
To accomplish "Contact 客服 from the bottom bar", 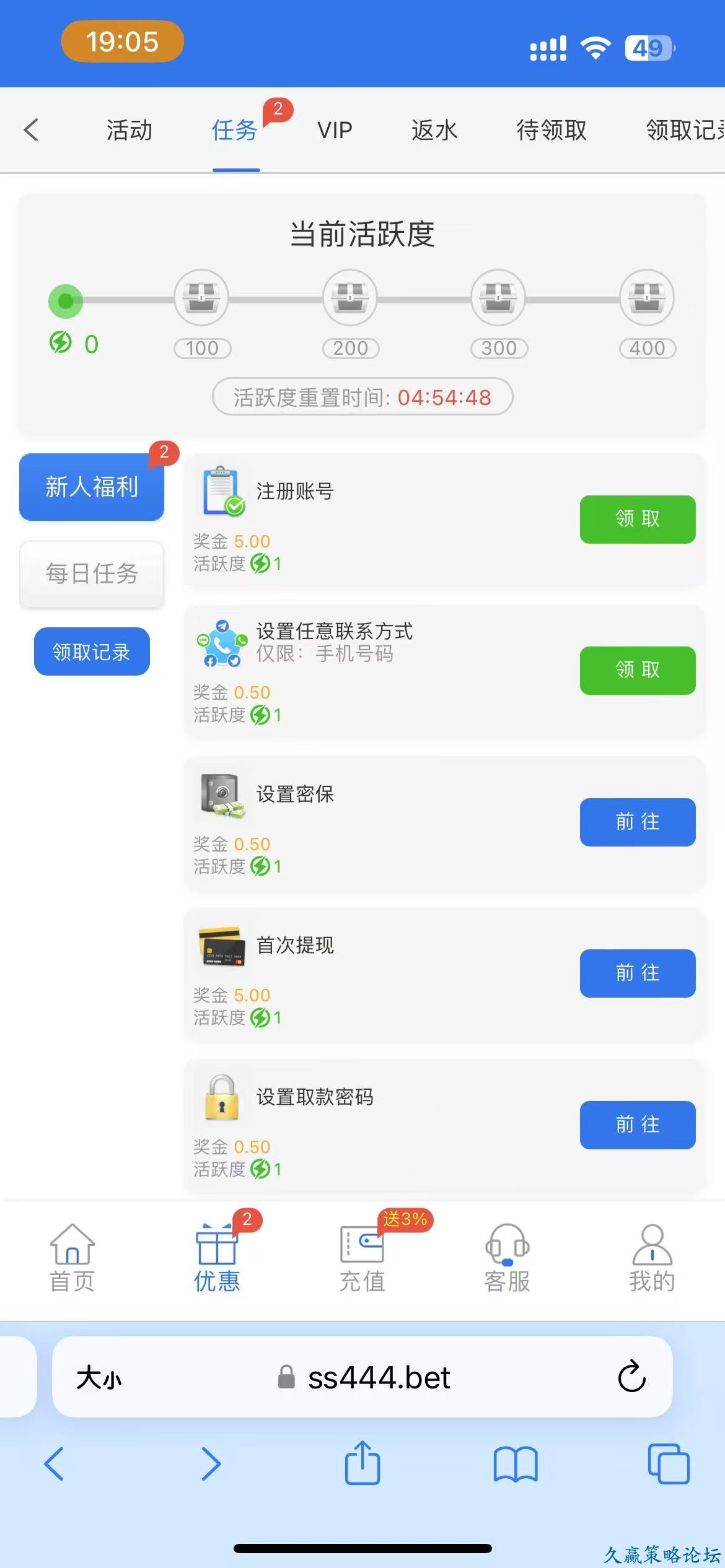I will [x=507, y=1258].
